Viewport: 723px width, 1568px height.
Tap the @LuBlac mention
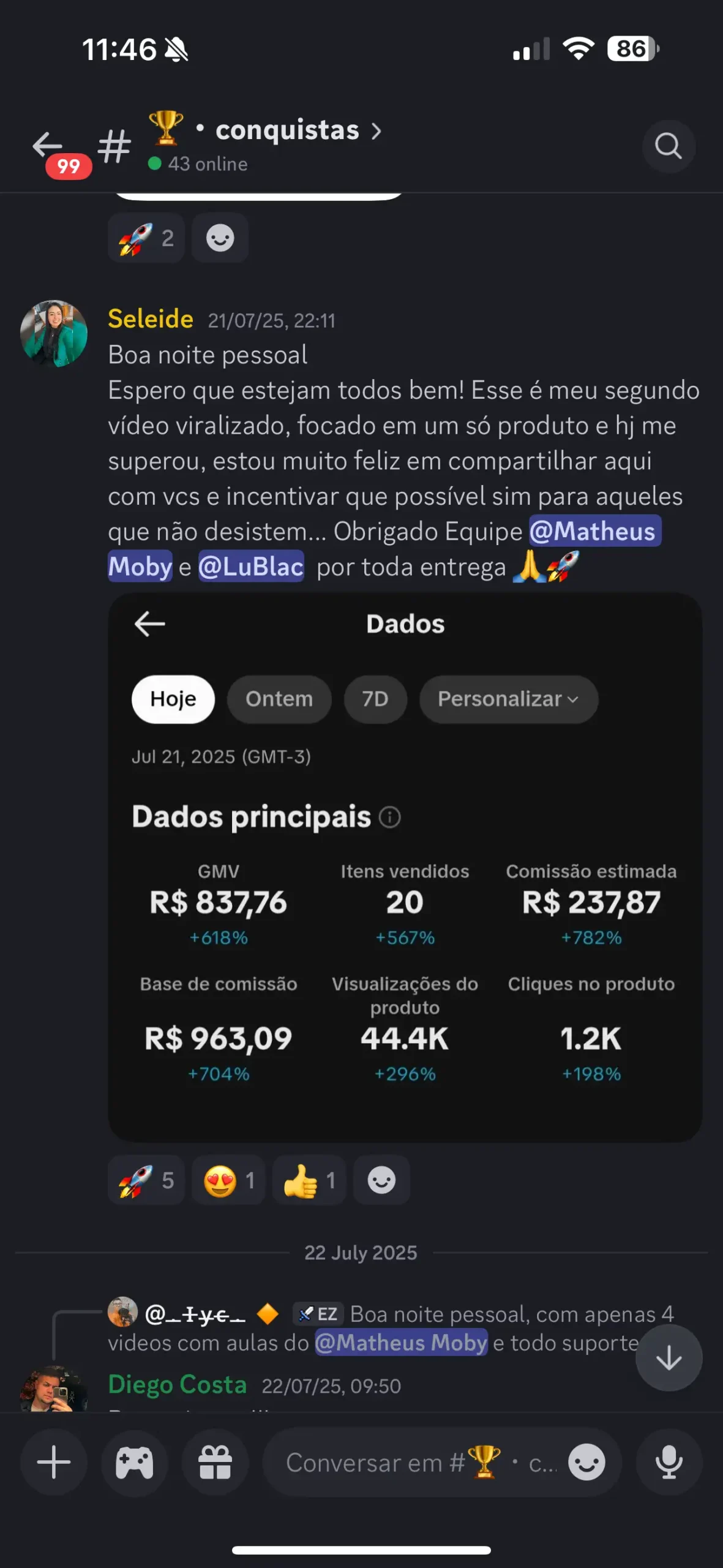251,567
